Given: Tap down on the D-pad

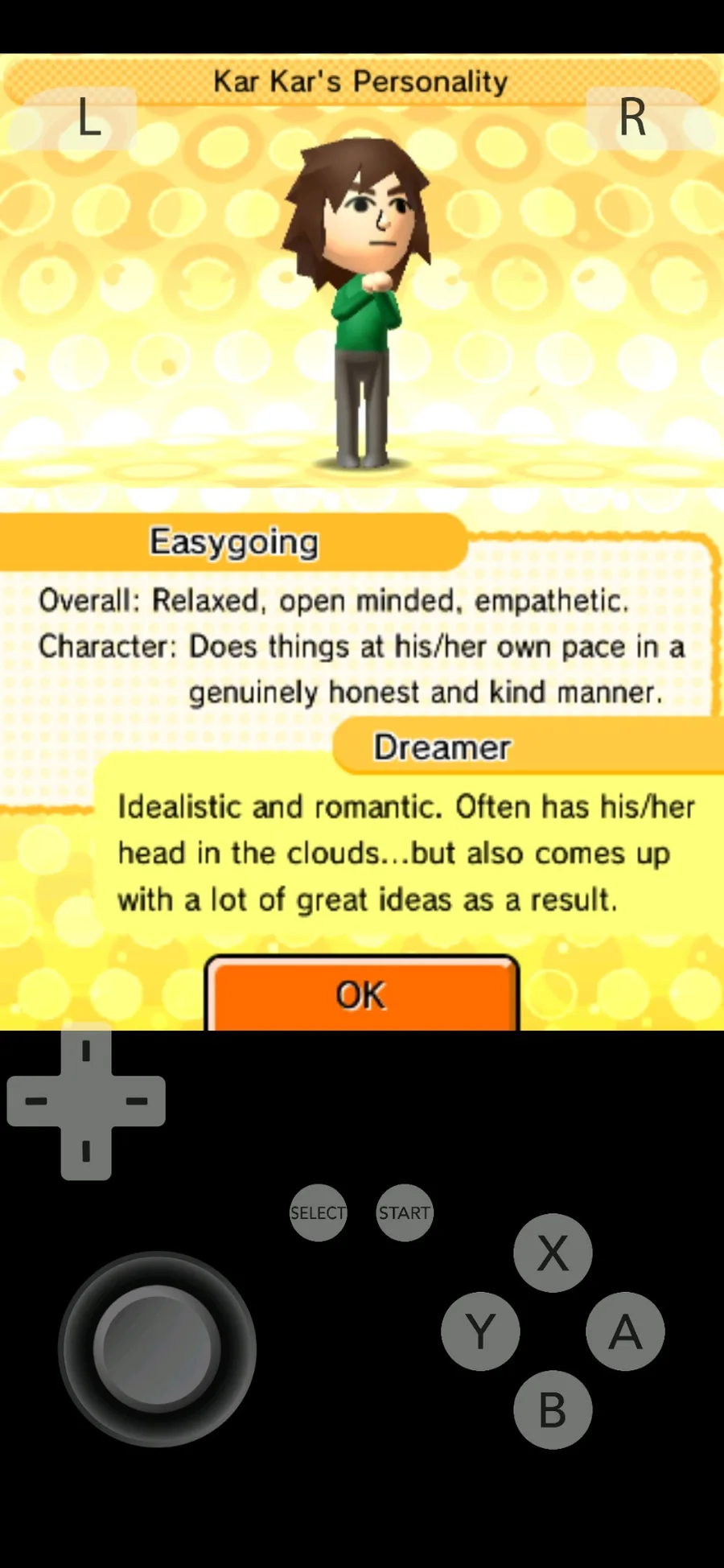Looking at the screenshot, I should tap(86, 1152).
